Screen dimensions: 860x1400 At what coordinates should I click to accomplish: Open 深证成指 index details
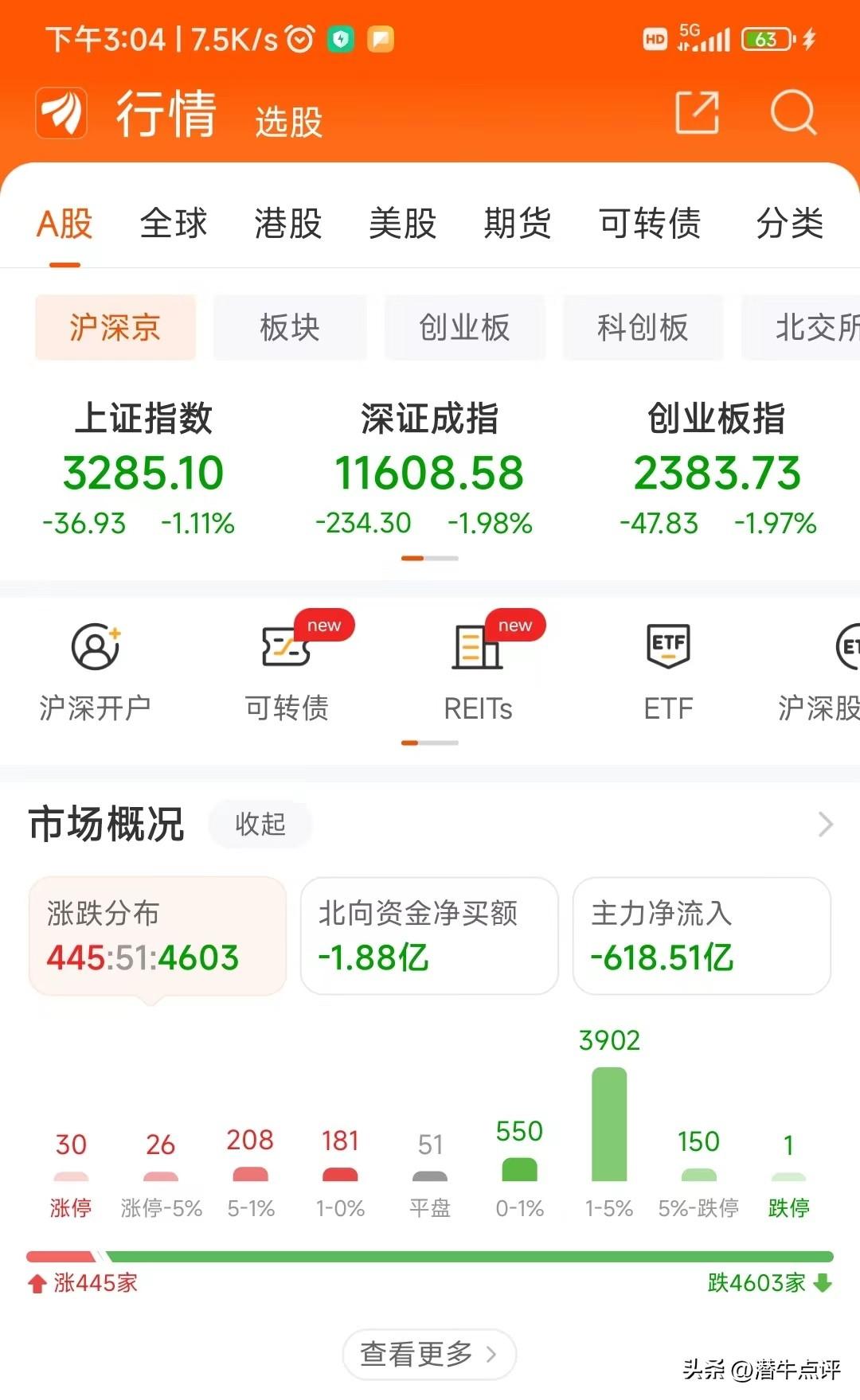tap(430, 468)
